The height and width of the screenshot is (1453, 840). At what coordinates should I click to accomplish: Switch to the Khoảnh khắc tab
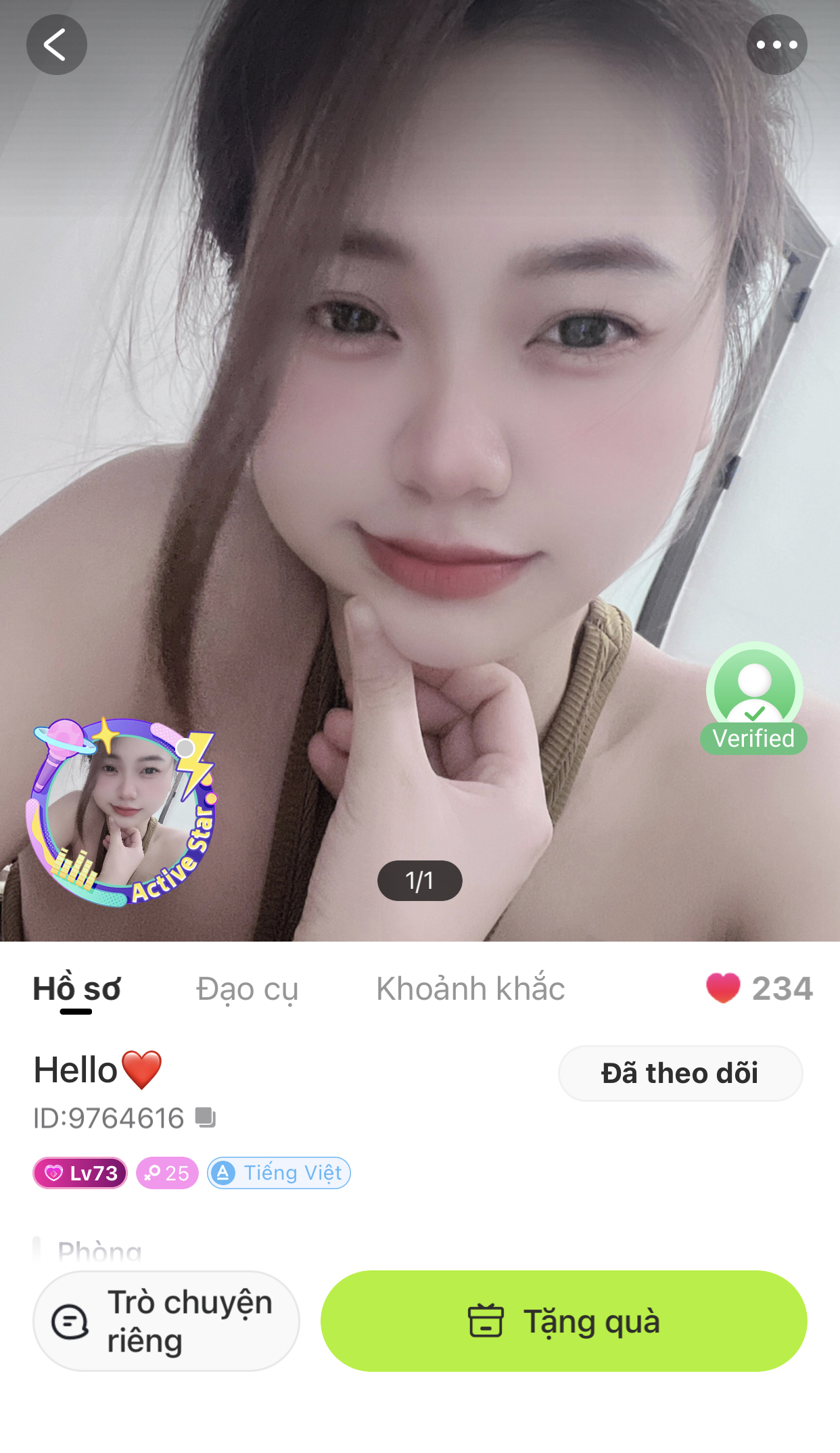(470, 989)
